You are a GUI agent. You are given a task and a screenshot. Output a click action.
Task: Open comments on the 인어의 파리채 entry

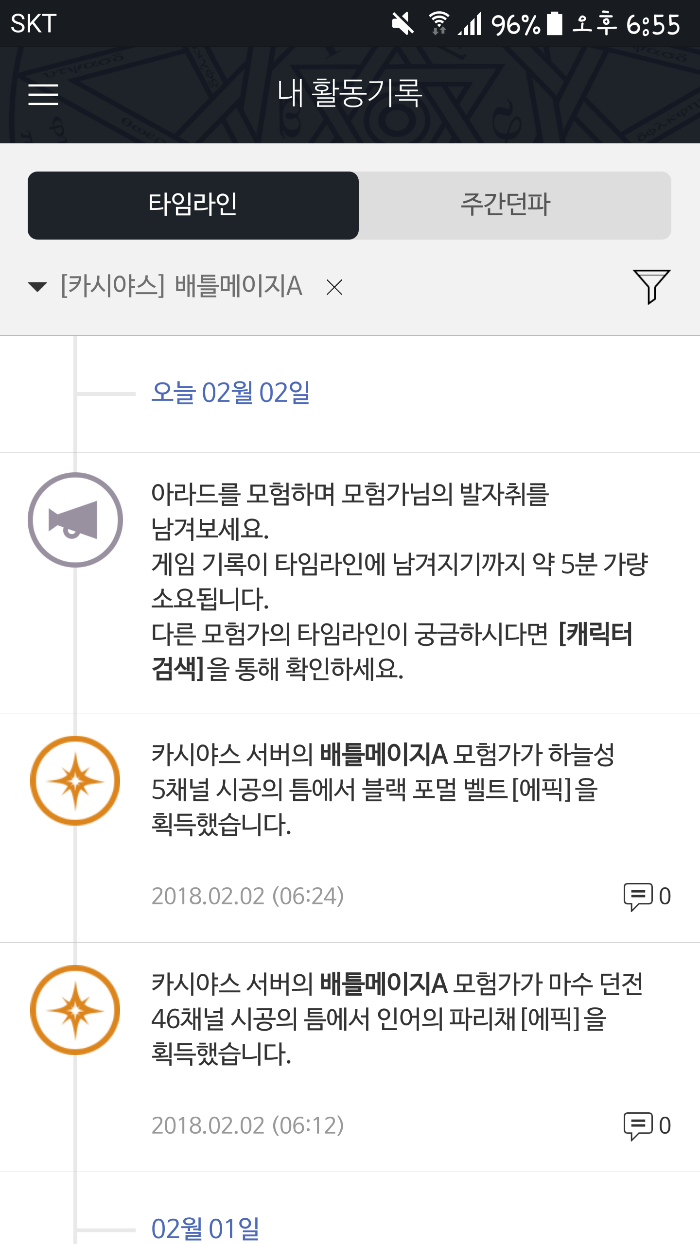point(646,1126)
